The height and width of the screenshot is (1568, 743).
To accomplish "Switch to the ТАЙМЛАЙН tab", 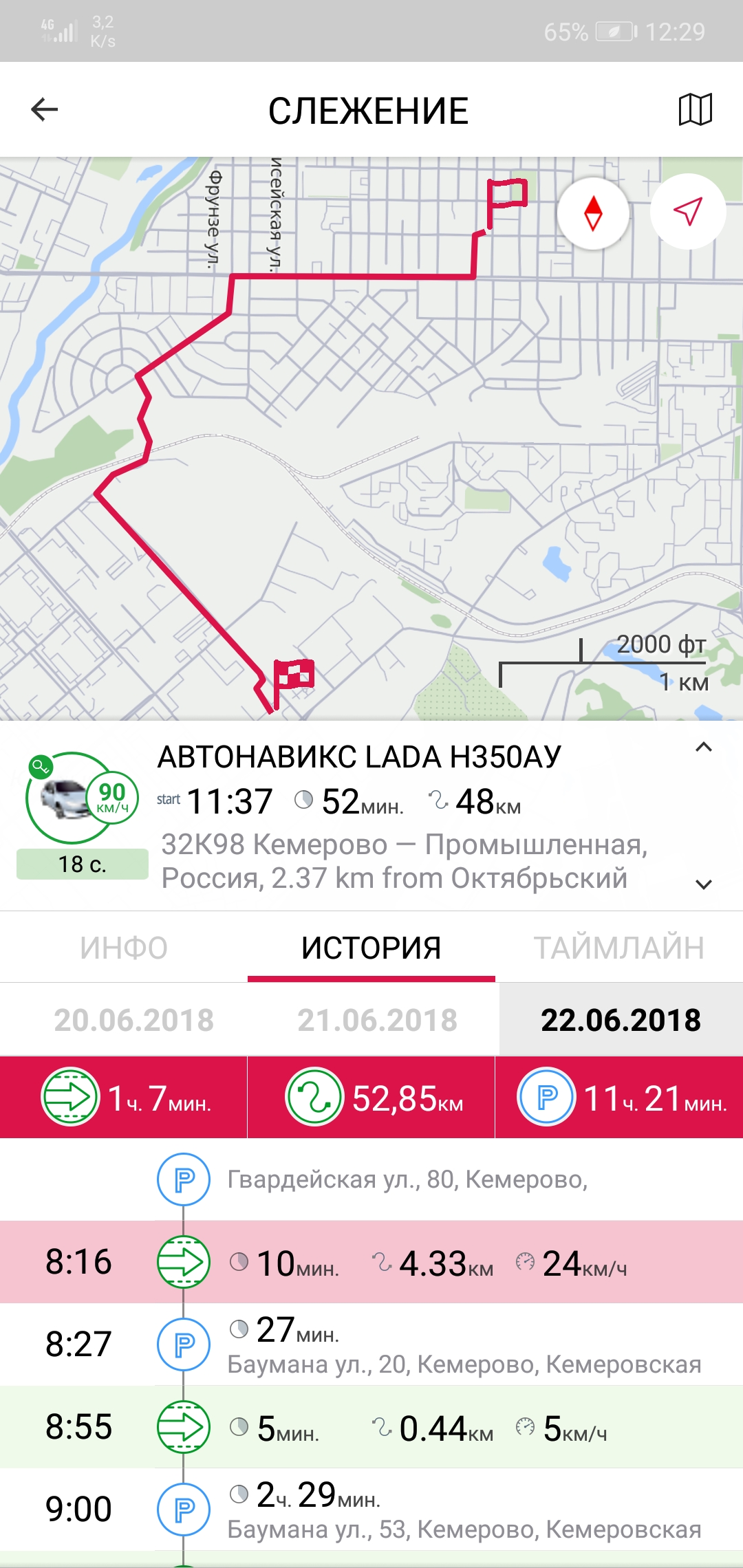I will (618, 948).
